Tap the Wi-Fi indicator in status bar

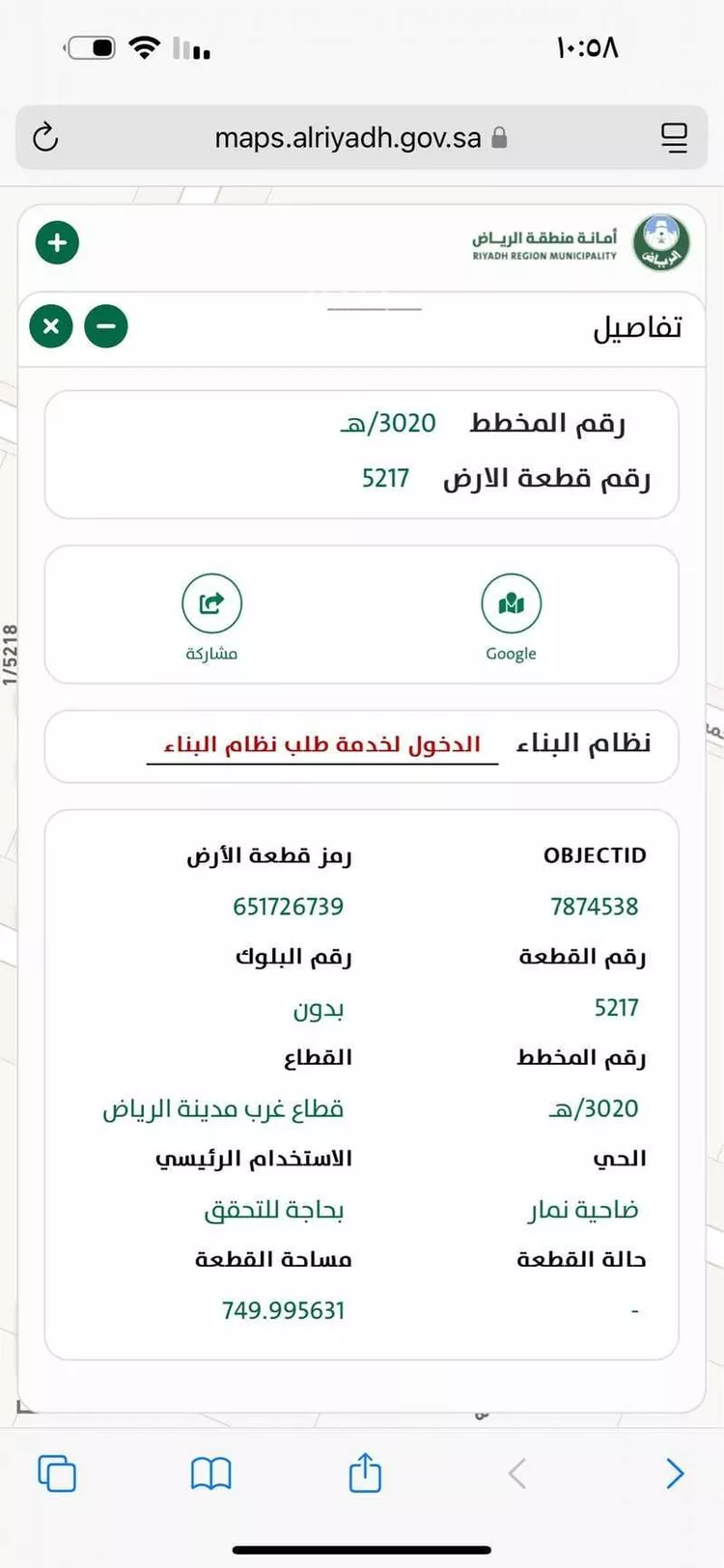click(x=145, y=45)
